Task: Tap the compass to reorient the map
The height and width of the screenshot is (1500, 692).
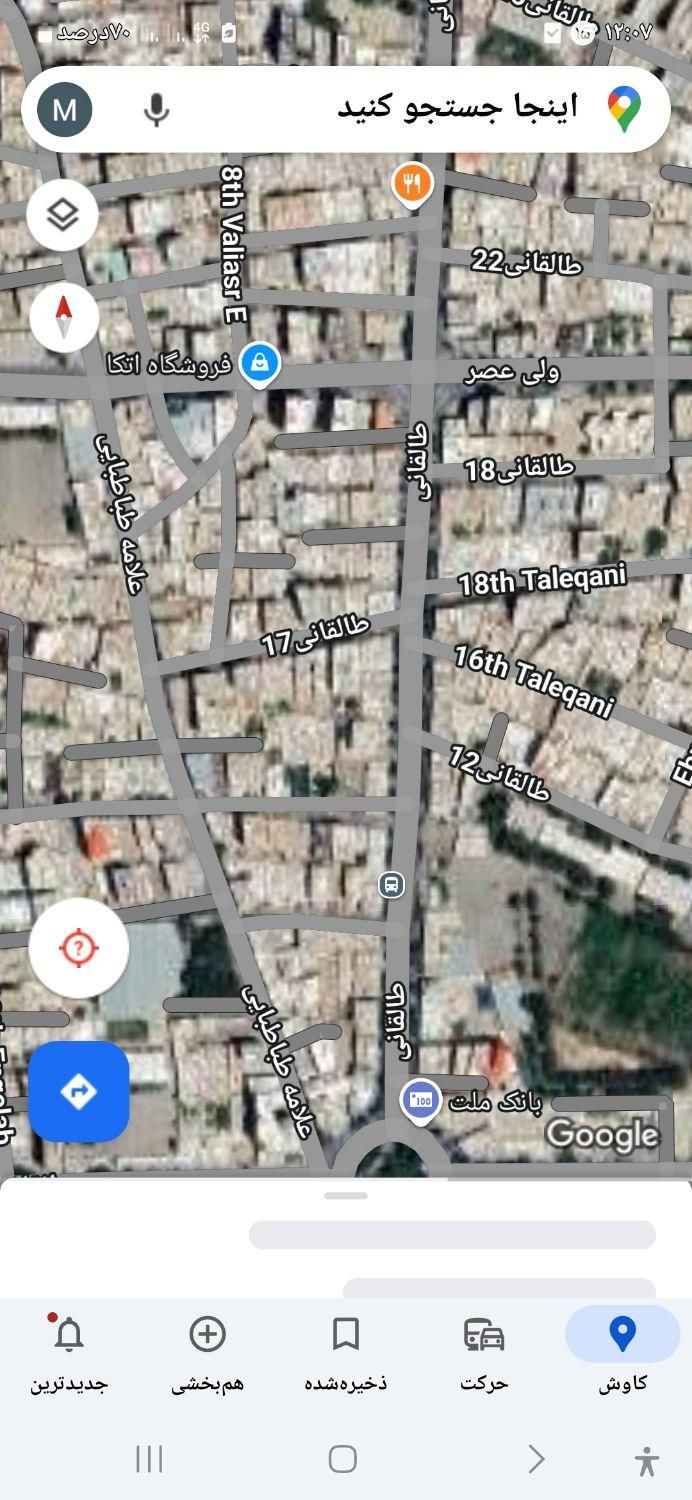Action: (64, 318)
